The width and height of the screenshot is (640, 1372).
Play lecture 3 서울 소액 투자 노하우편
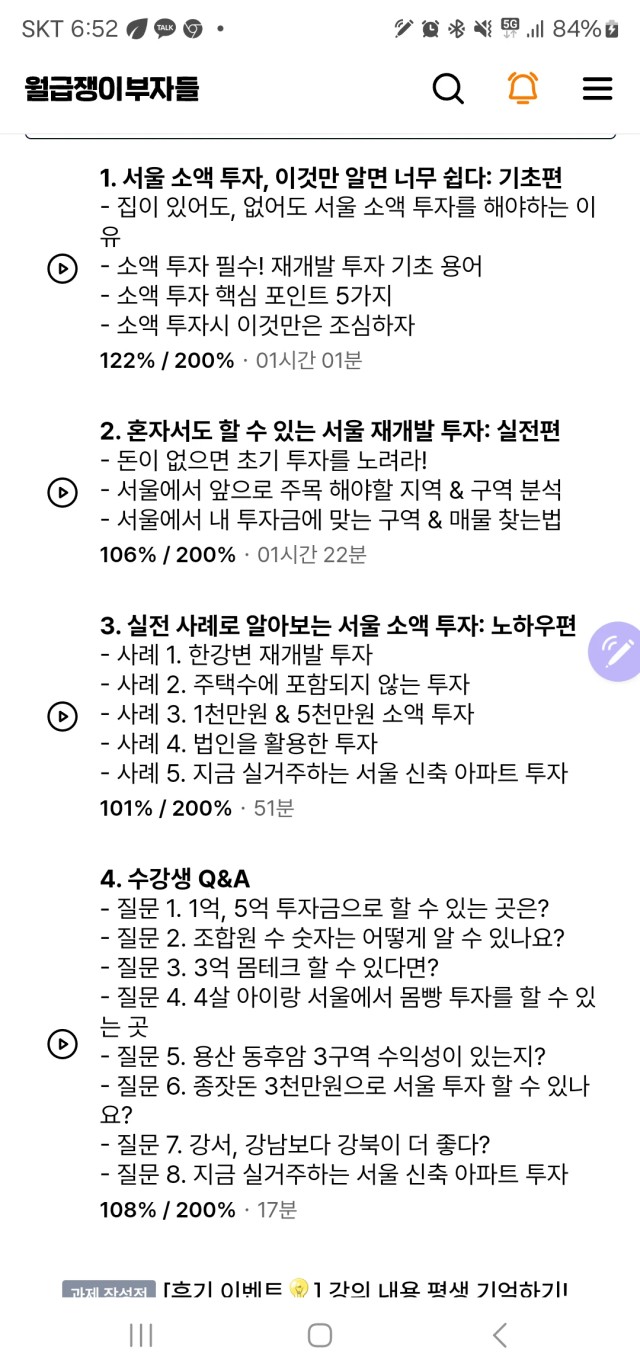pyautogui.click(x=62, y=716)
